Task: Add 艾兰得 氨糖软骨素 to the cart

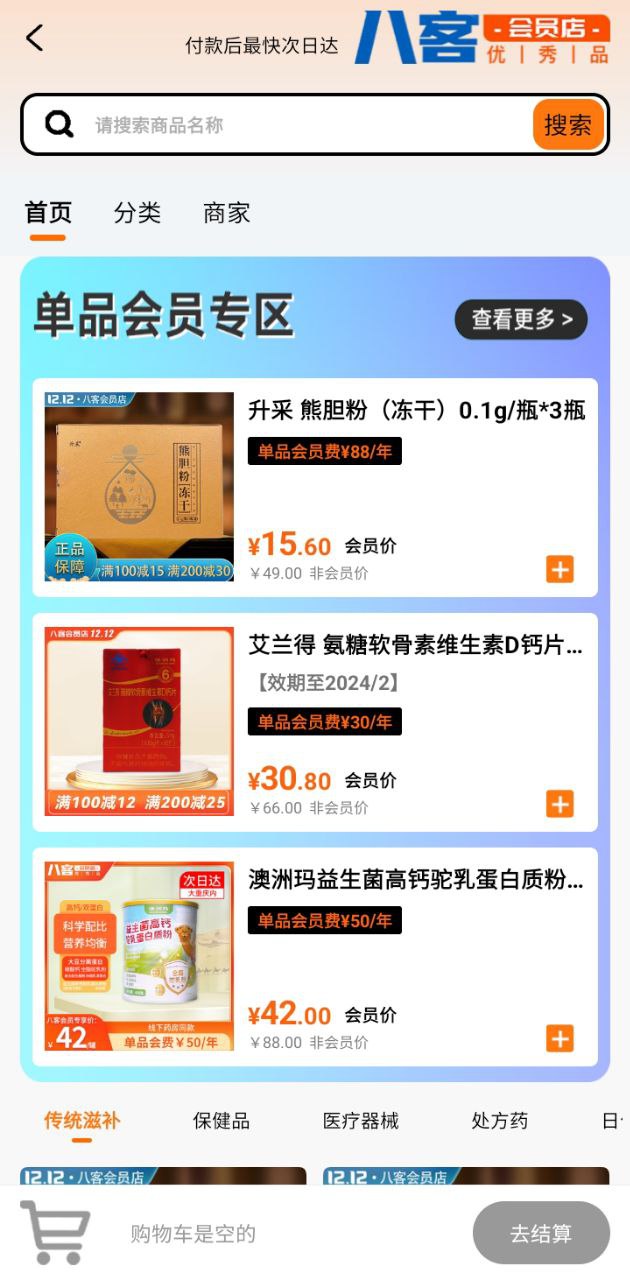Action: click(559, 803)
